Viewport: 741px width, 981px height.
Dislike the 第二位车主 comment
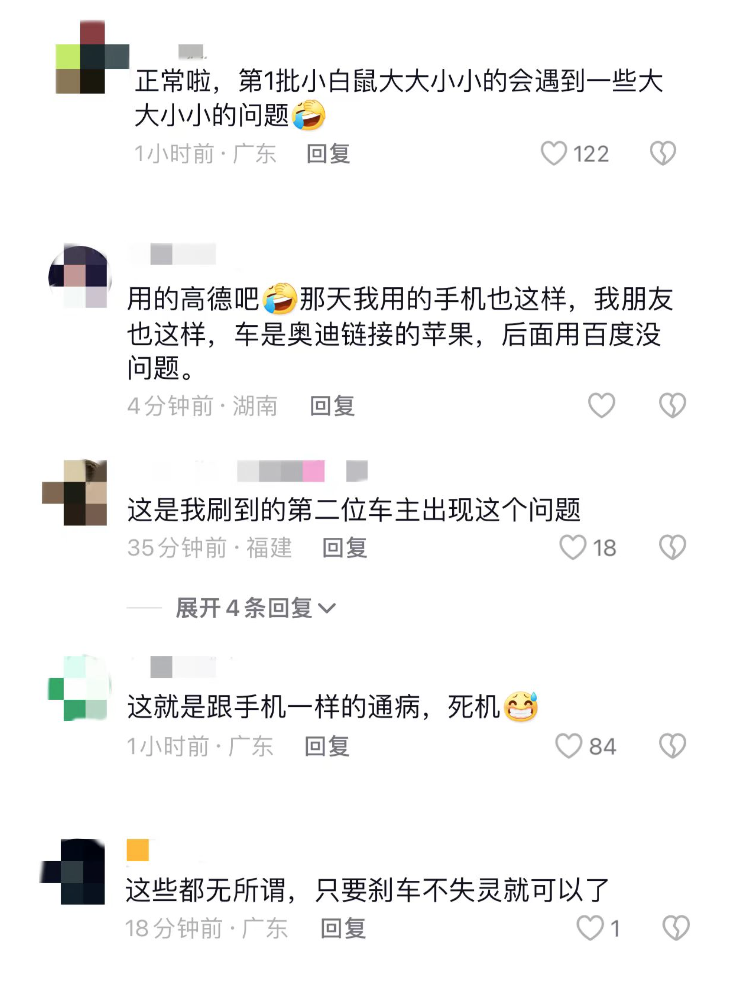[x=672, y=547]
